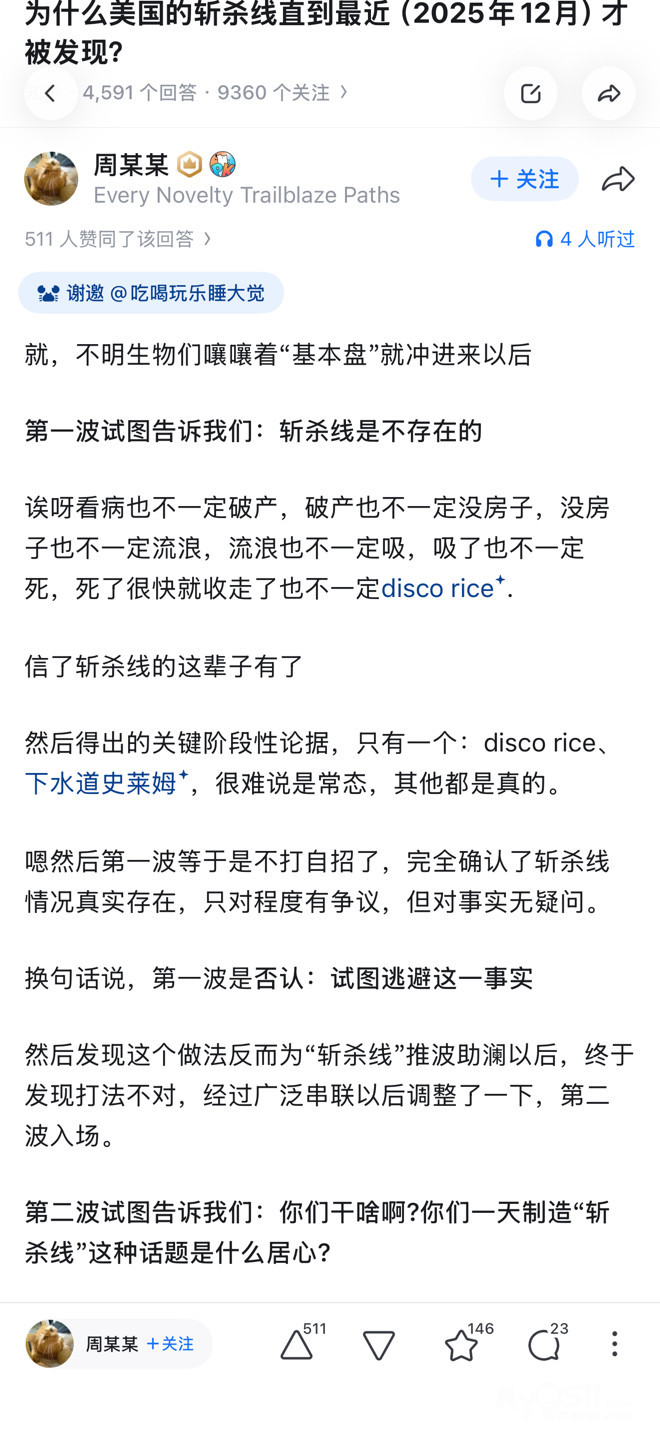Viewport: 660px width, 1434px height.
Task: Share this answer via arrow next to 关注
Action: pos(618,179)
